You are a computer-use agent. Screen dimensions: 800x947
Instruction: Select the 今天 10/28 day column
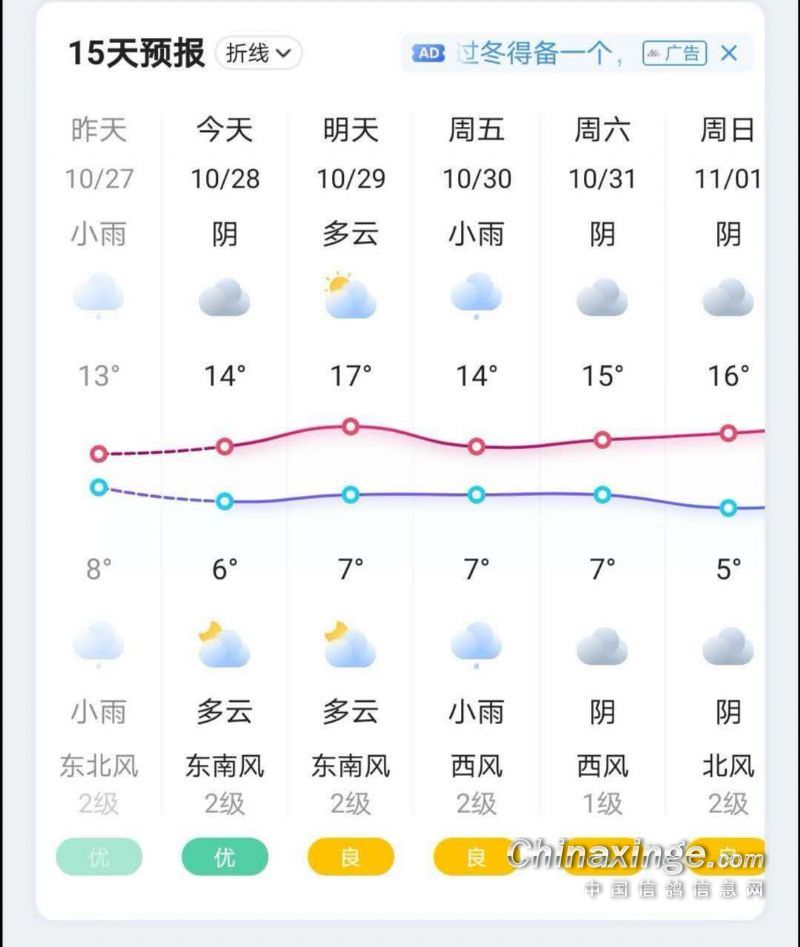224,150
